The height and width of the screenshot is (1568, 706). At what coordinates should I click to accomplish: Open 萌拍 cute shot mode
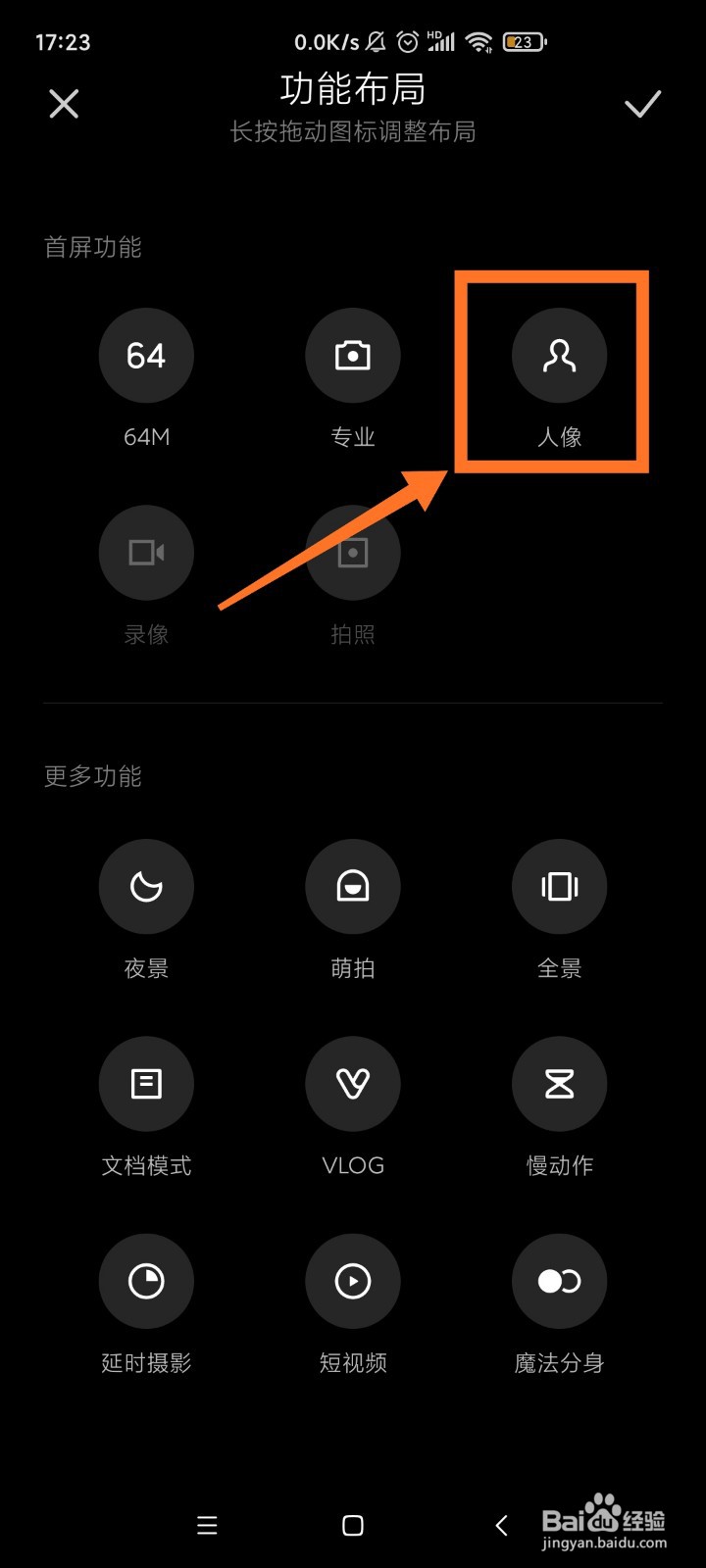coord(353,886)
